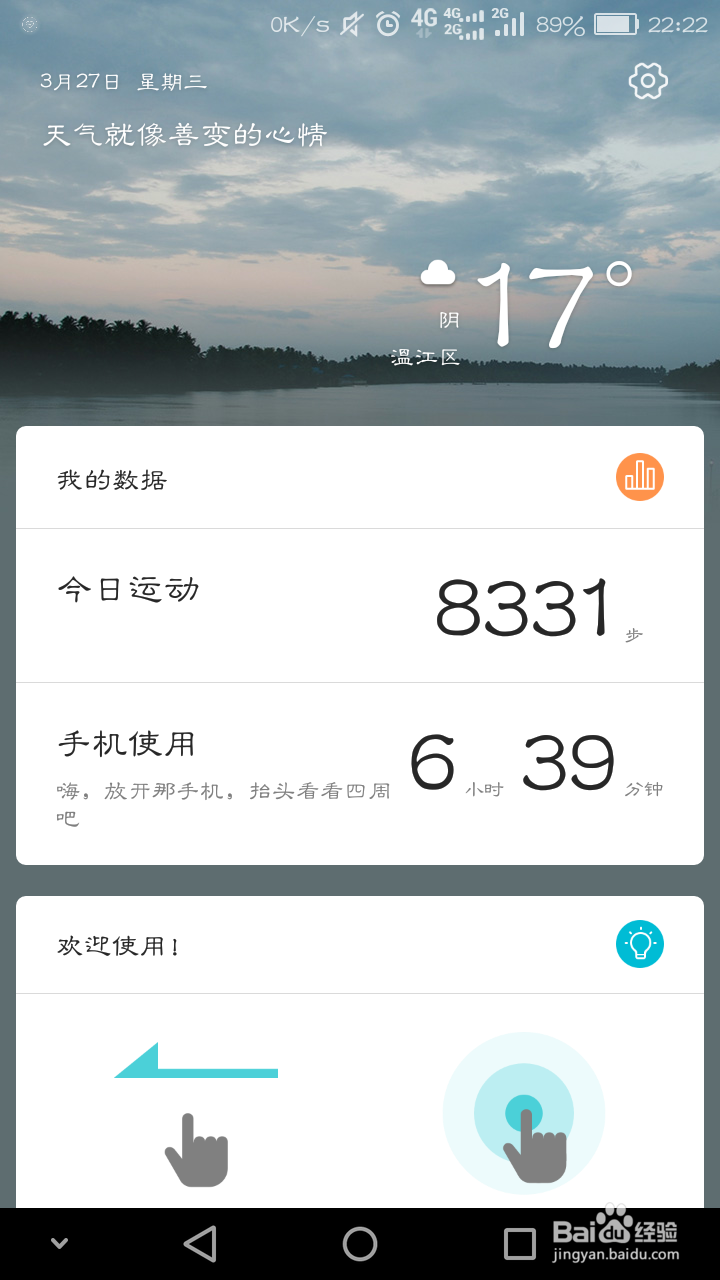720x1280 pixels.
Task: Open the recent apps square button
Action: (x=520, y=1242)
